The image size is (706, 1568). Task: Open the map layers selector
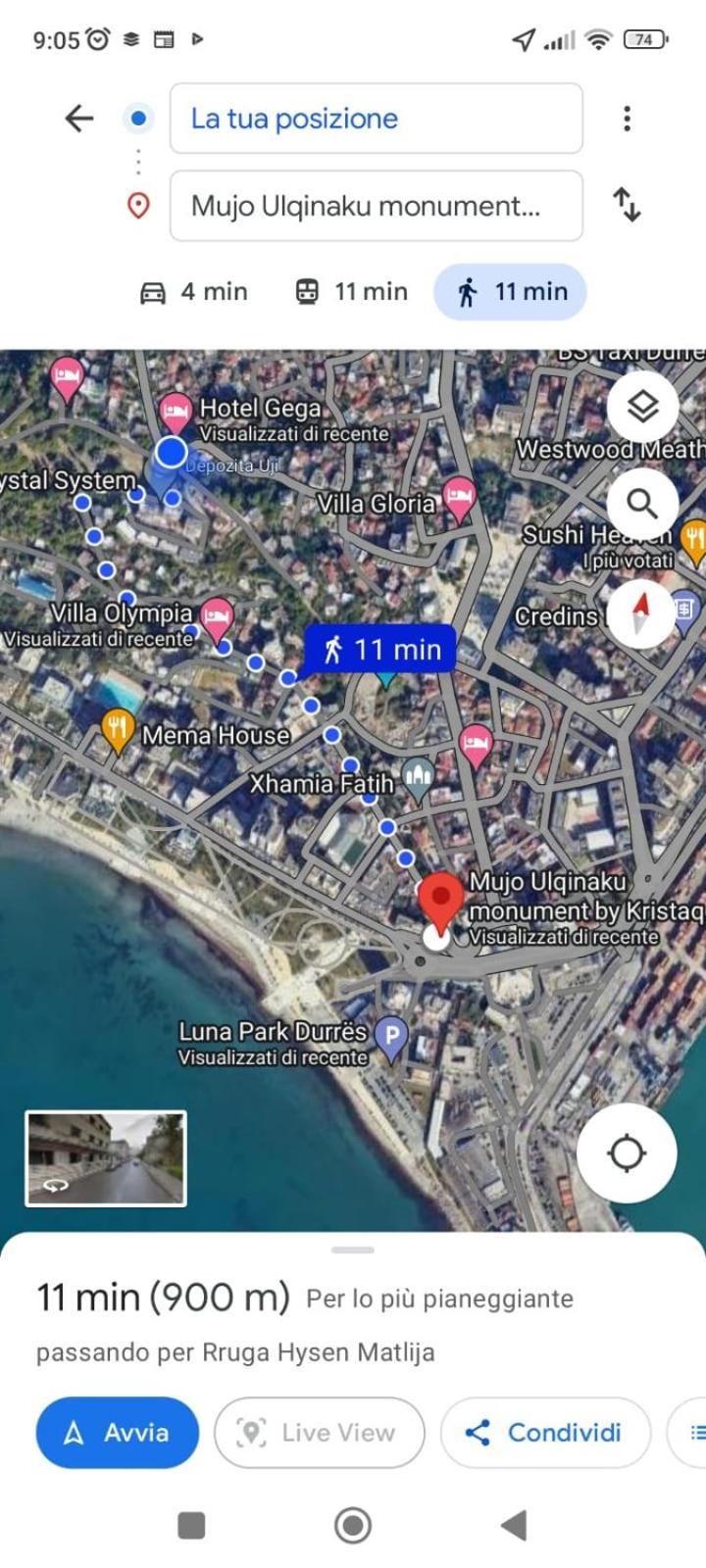pos(642,406)
